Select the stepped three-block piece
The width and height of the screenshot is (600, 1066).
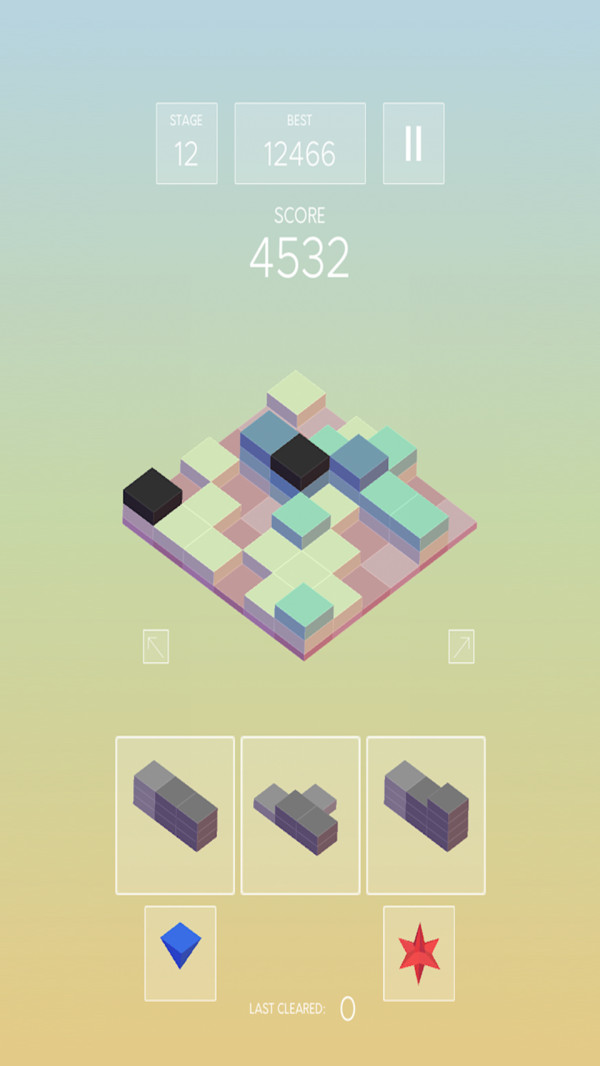pyautogui.click(x=426, y=815)
